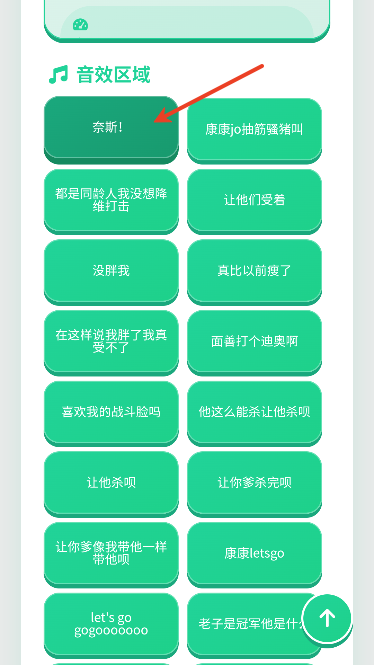Tap the let's go gogooooooo button
This screenshot has width=374, height=665.
point(111,624)
